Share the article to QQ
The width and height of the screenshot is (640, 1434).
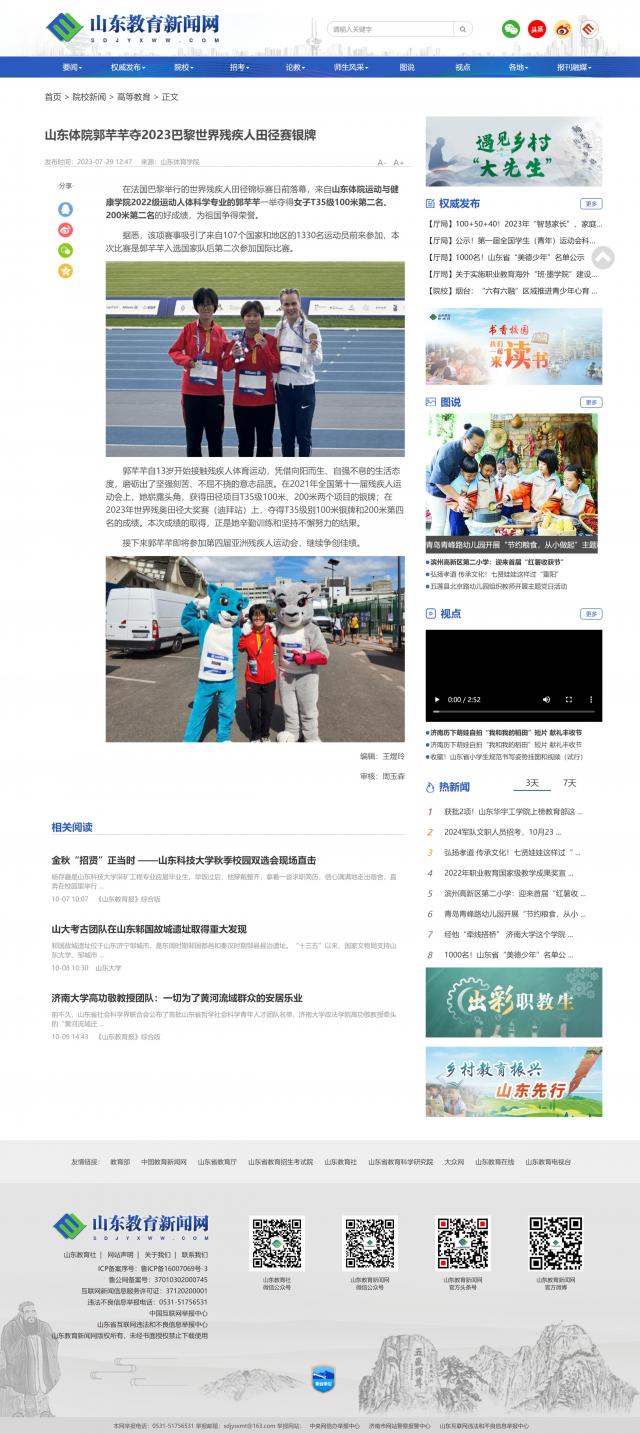pyautogui.click(x=66, y=209)
